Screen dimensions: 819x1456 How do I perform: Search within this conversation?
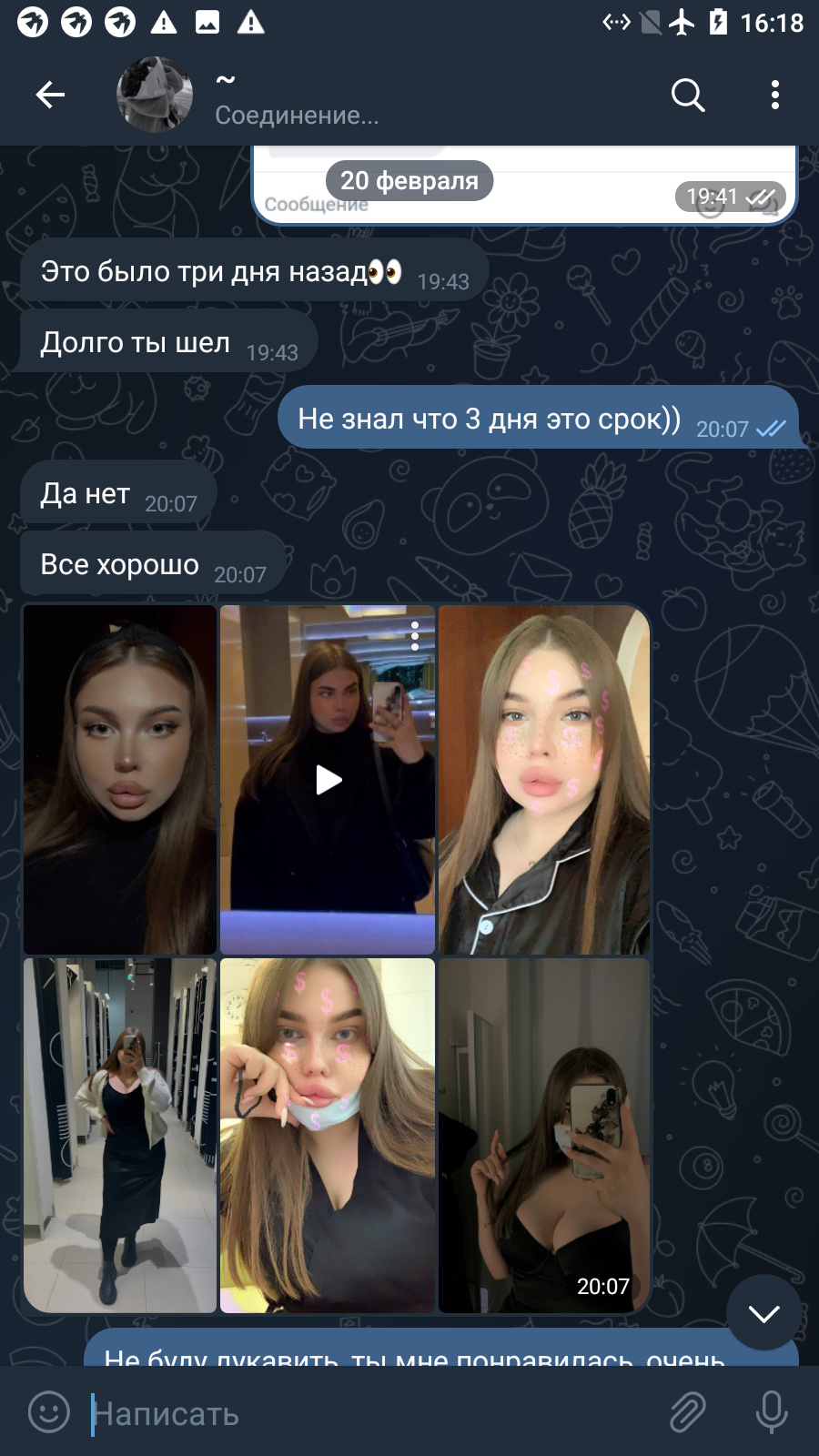pyautogui.click(x=688, y=95)
